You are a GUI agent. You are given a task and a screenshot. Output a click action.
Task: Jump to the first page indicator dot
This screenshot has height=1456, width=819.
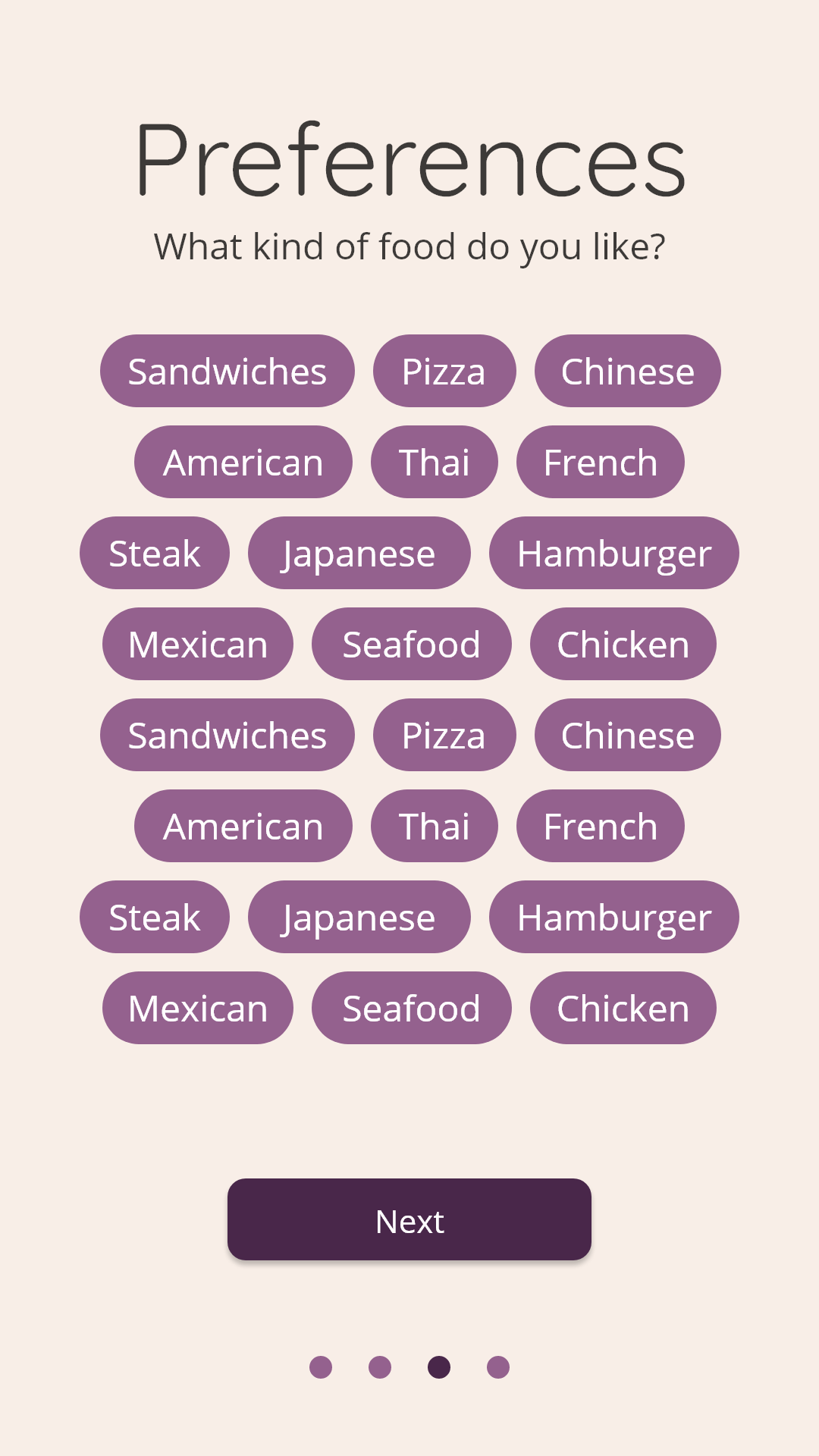(x=321, y=1367)
